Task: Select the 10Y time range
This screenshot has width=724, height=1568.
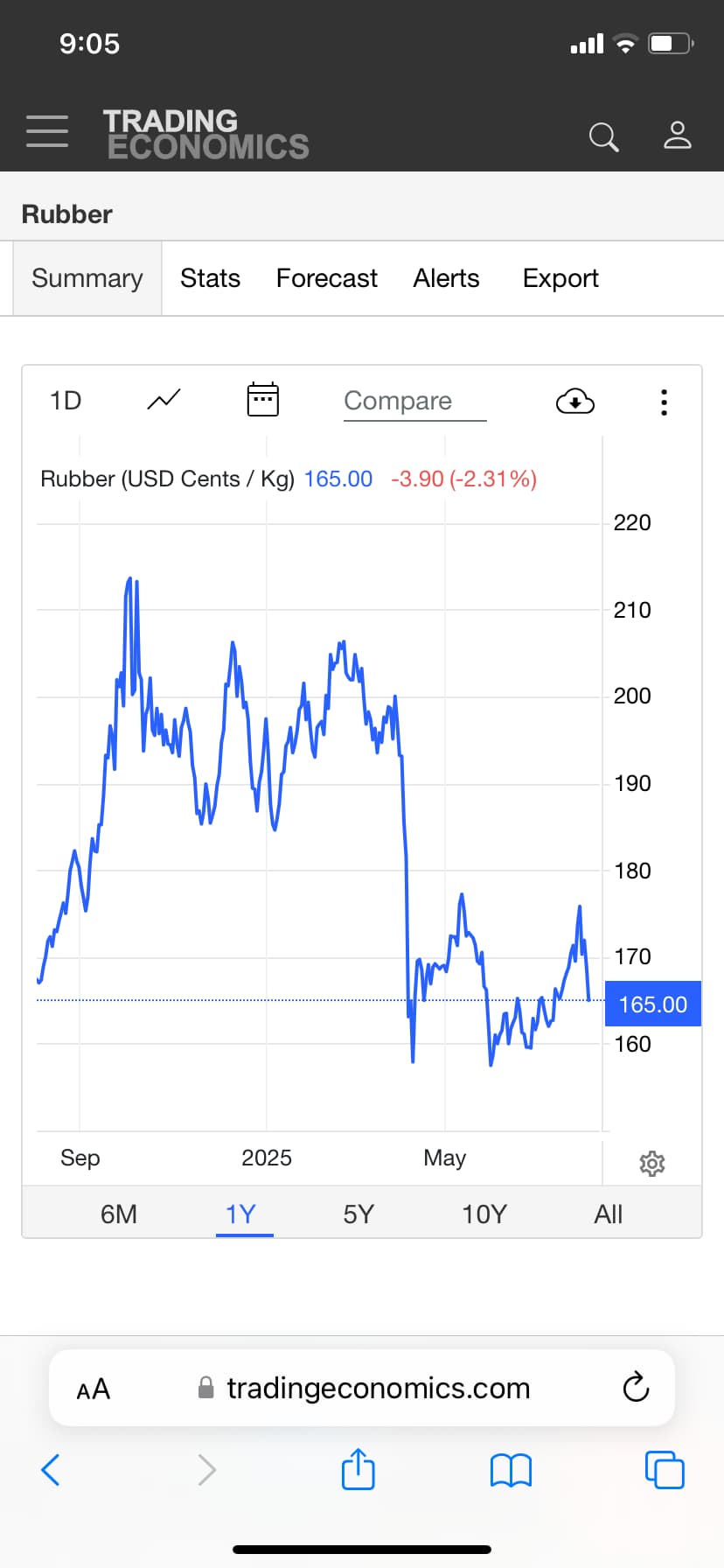Action: (x=484, y=1214)
